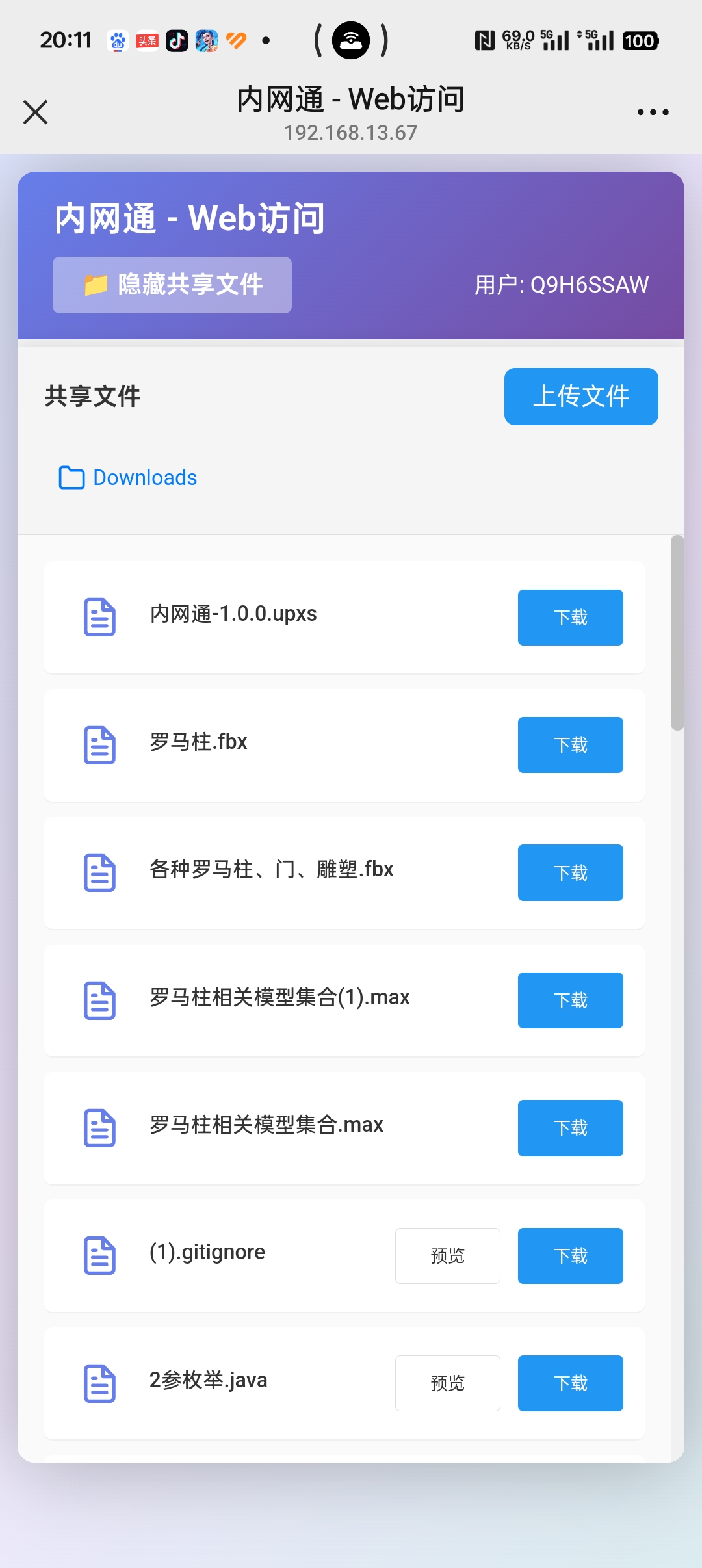
Task: Download the 2参枚举.java file
Action: click(570, 1383)
